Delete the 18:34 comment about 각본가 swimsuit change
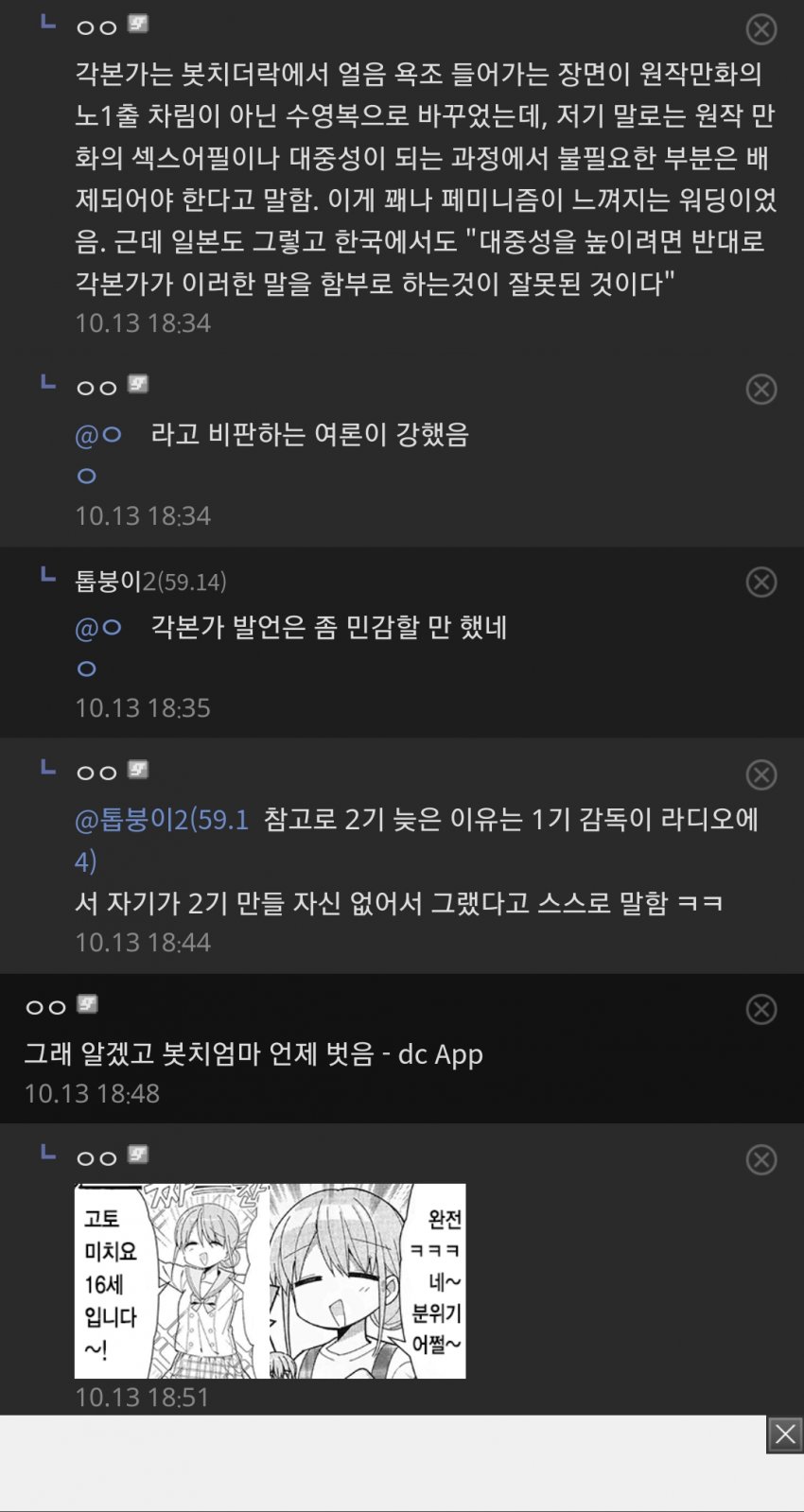 click(x=761, y=29)
